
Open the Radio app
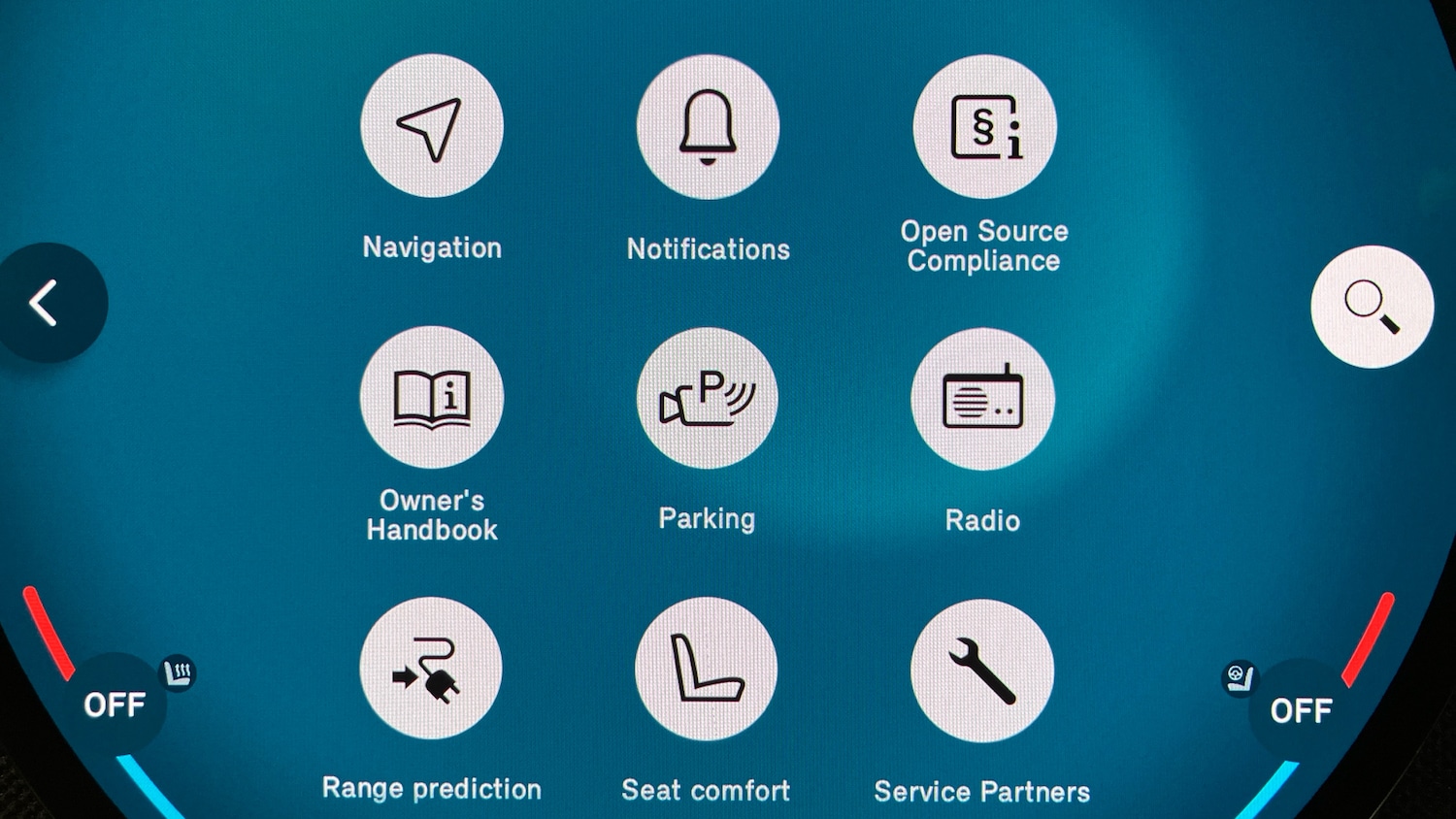[x=982, y=399]
